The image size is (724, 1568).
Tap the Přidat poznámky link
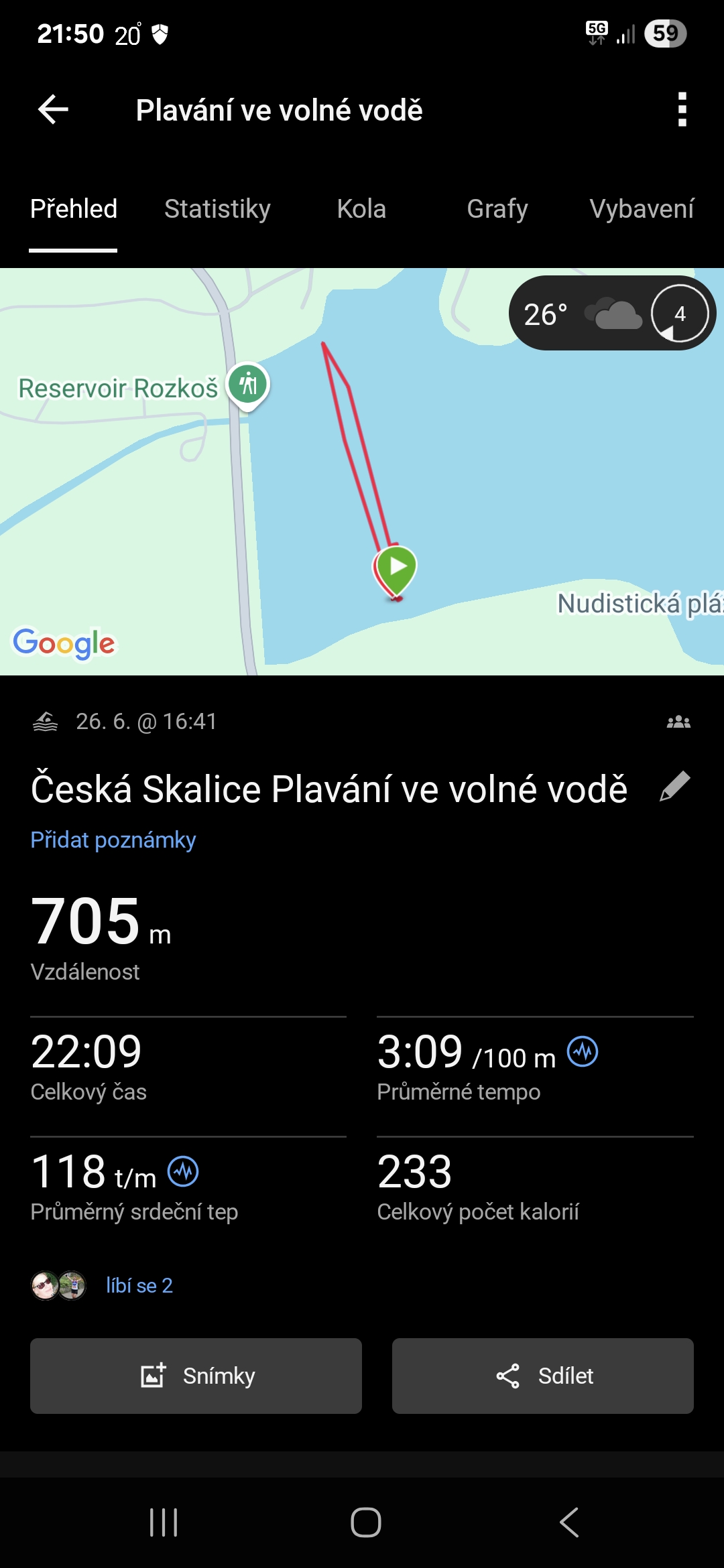(113, 840)
